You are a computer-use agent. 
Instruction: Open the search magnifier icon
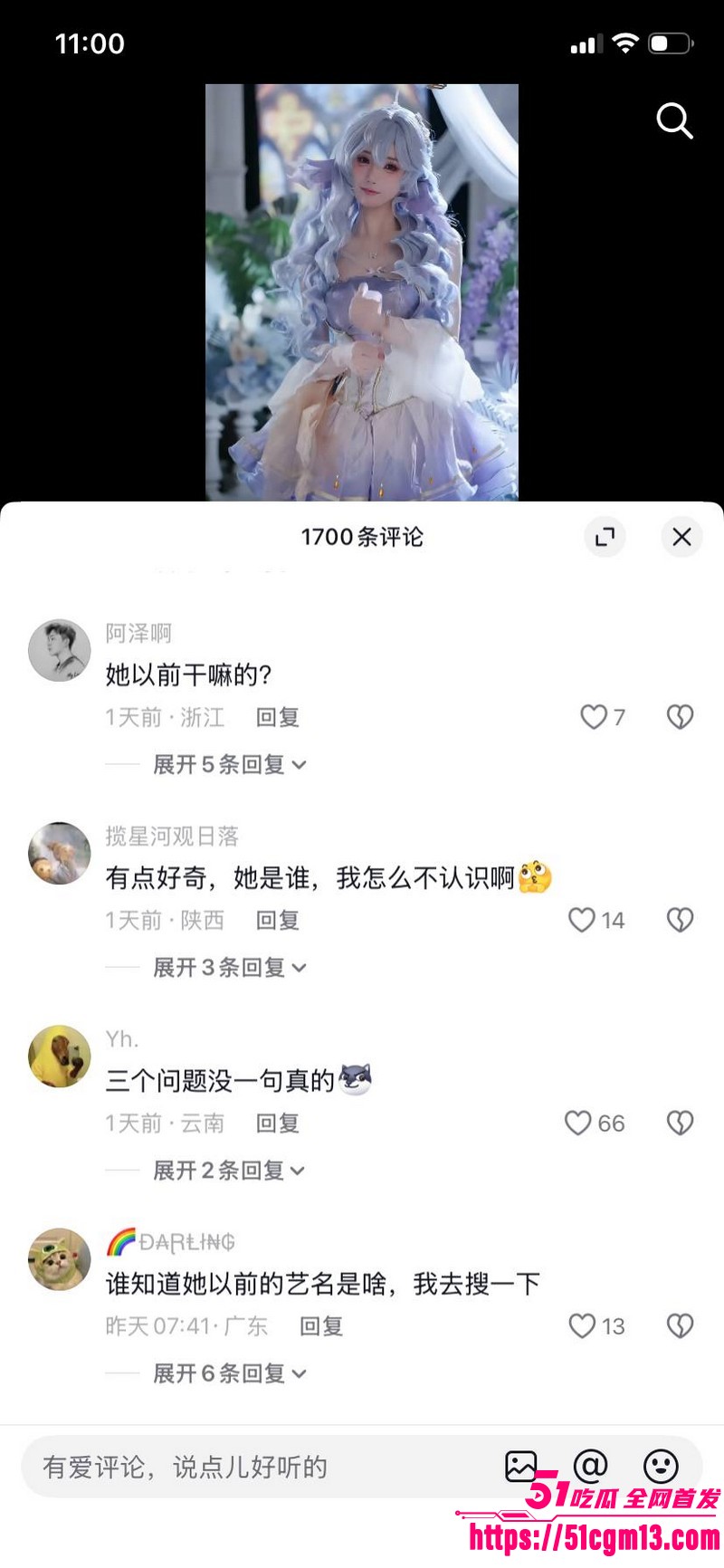(674, 122)
